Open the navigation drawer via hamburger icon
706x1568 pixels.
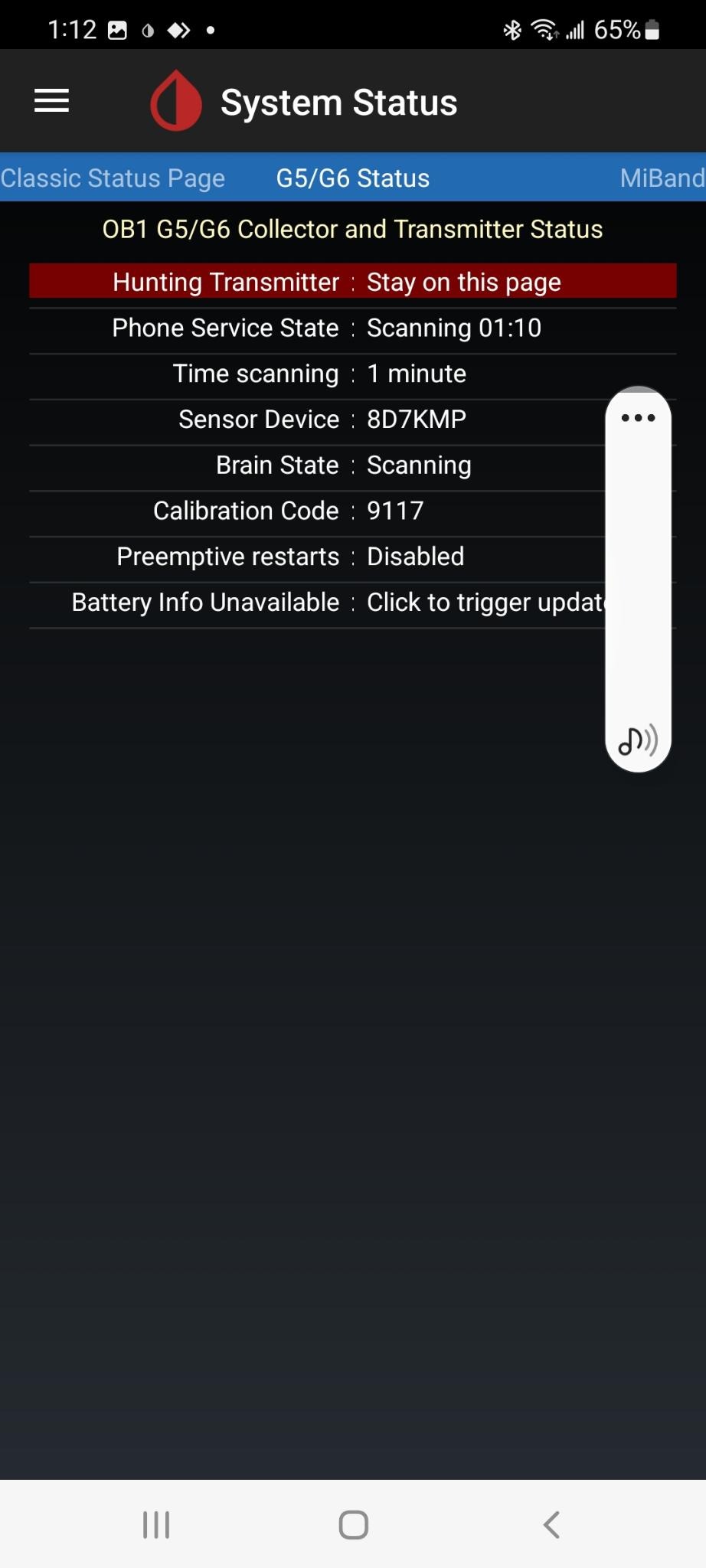pyautogui.click(x=51, y=100)
